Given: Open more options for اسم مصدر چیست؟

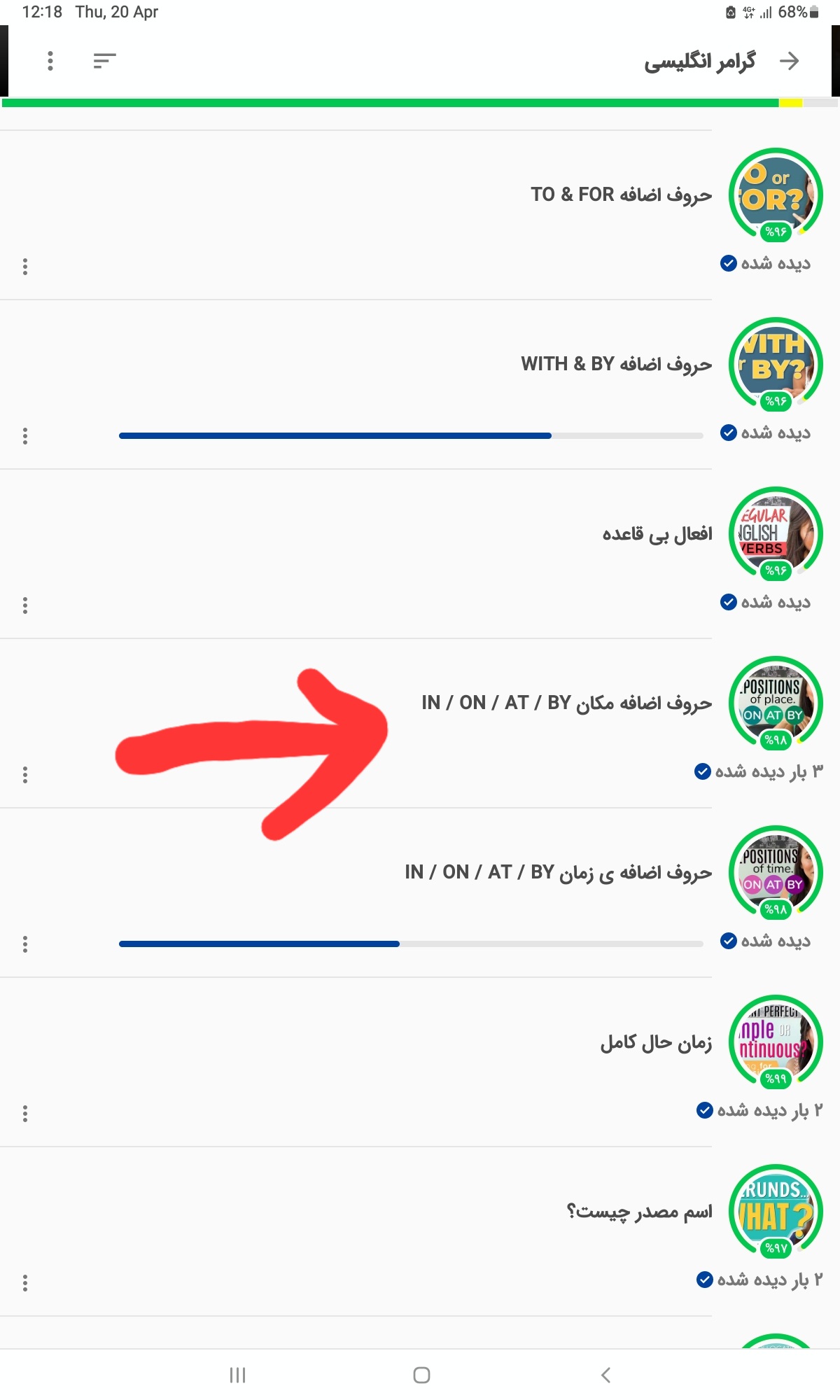Looking at the screenshot, I should 25,1283.
